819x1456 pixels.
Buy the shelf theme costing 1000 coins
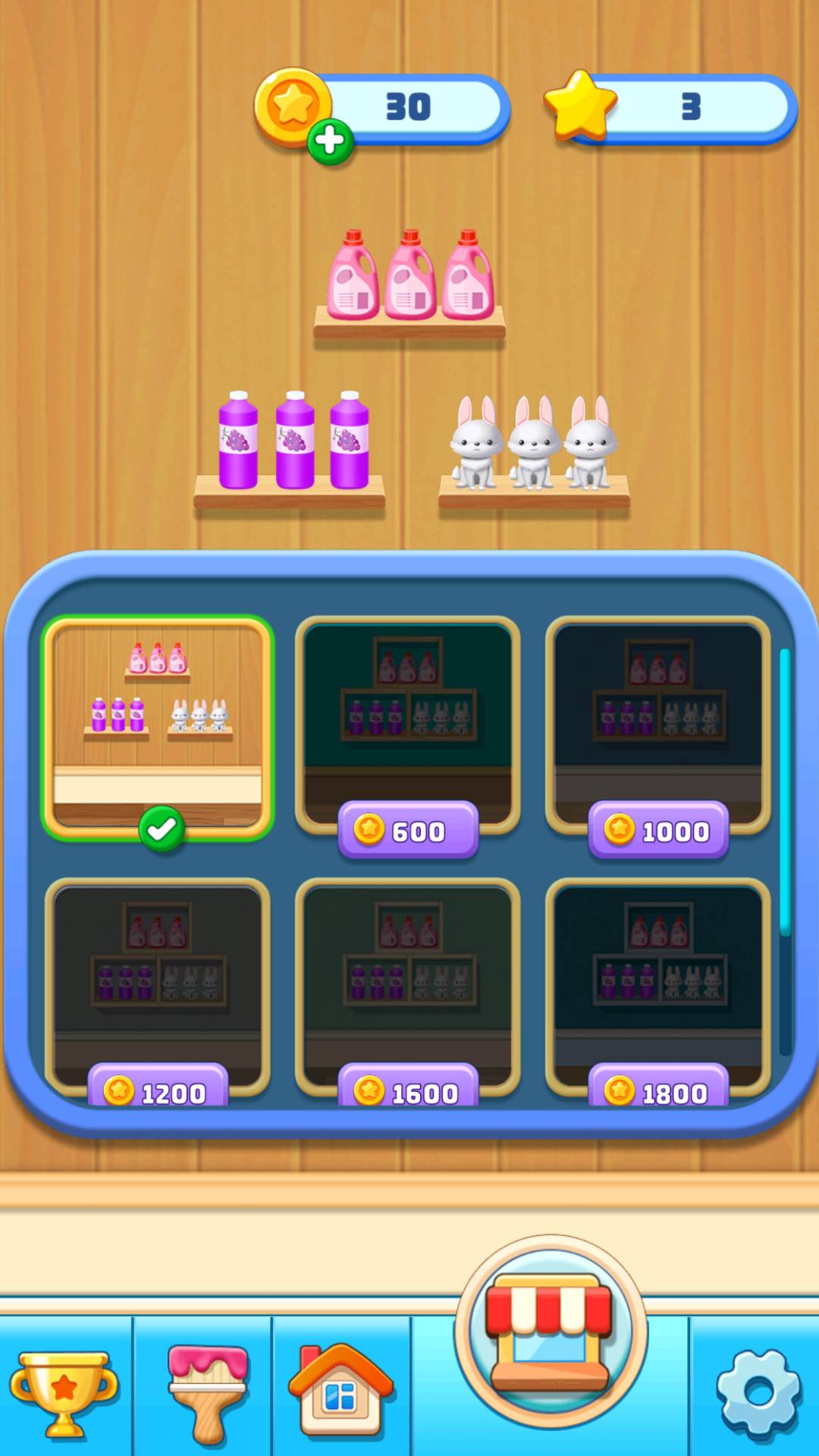[658, 830]
